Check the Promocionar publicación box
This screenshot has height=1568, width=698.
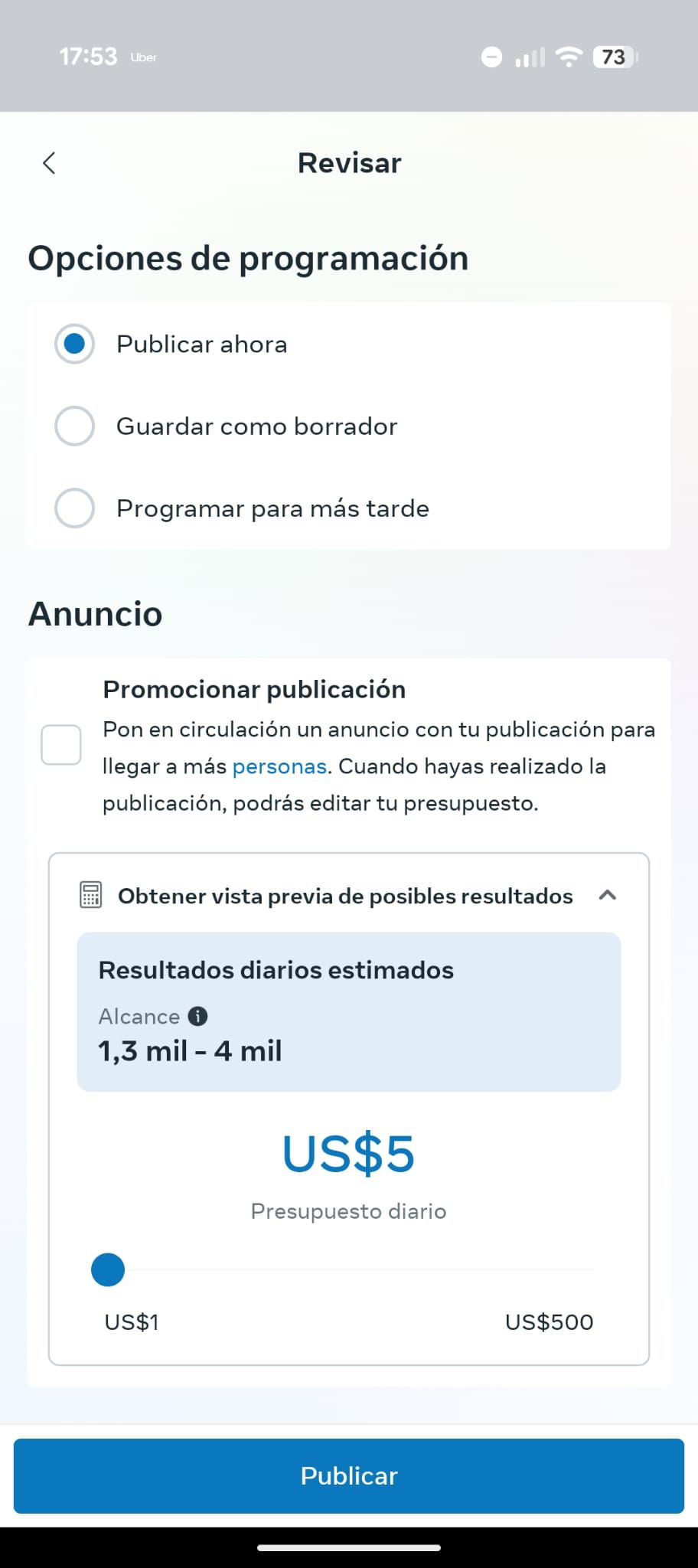click(x=61, y=745)
